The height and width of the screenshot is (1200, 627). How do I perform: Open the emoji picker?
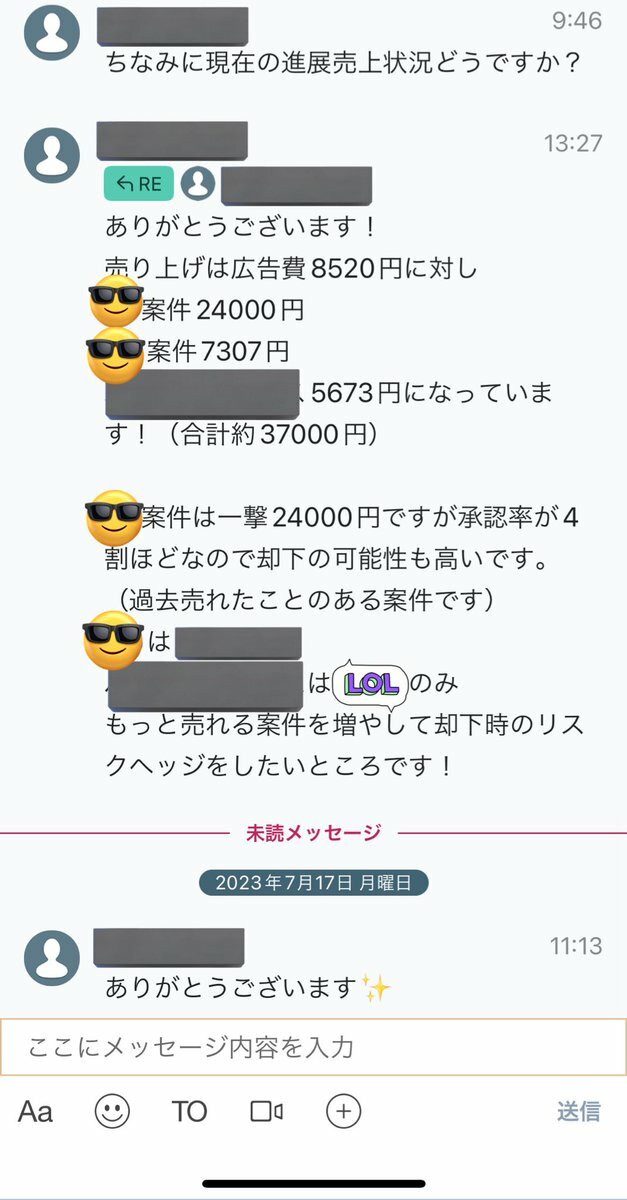coord(112,1111)
